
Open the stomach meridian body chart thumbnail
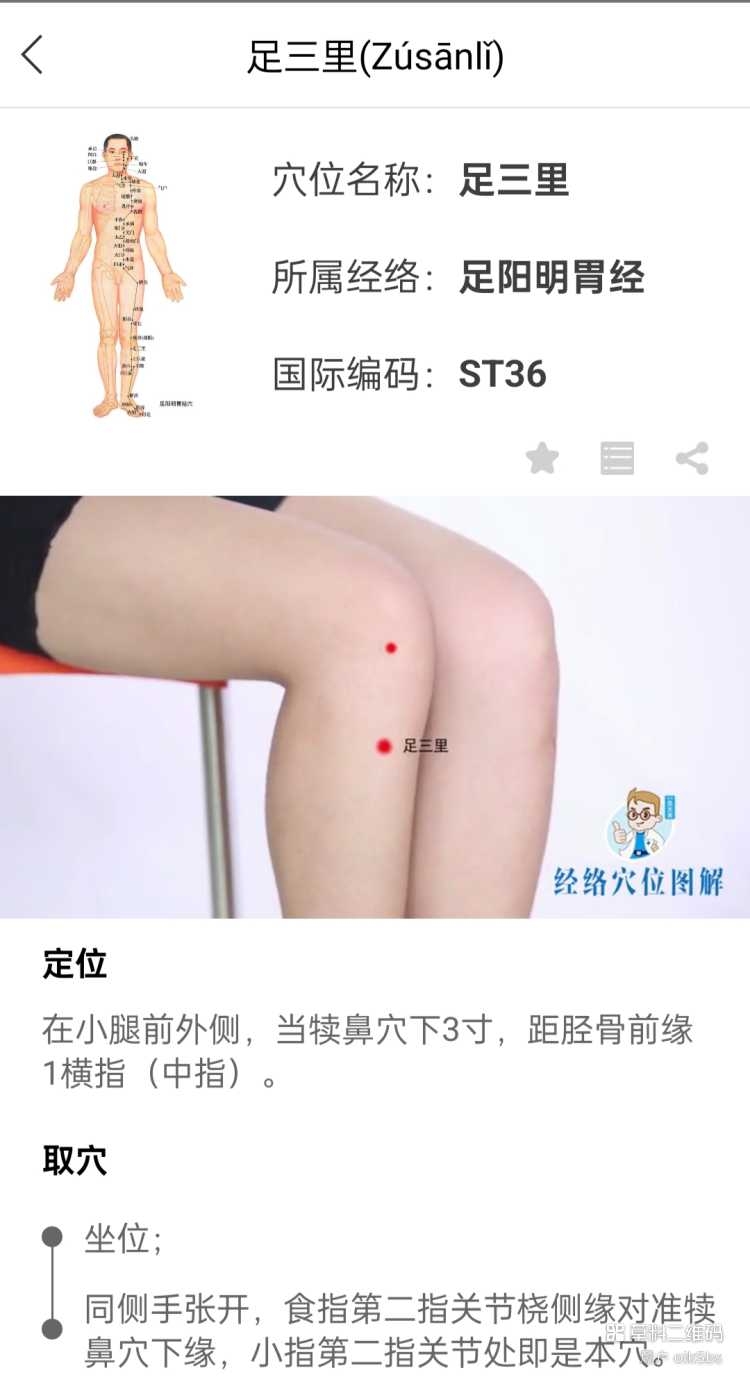click(x=119, y=276)
